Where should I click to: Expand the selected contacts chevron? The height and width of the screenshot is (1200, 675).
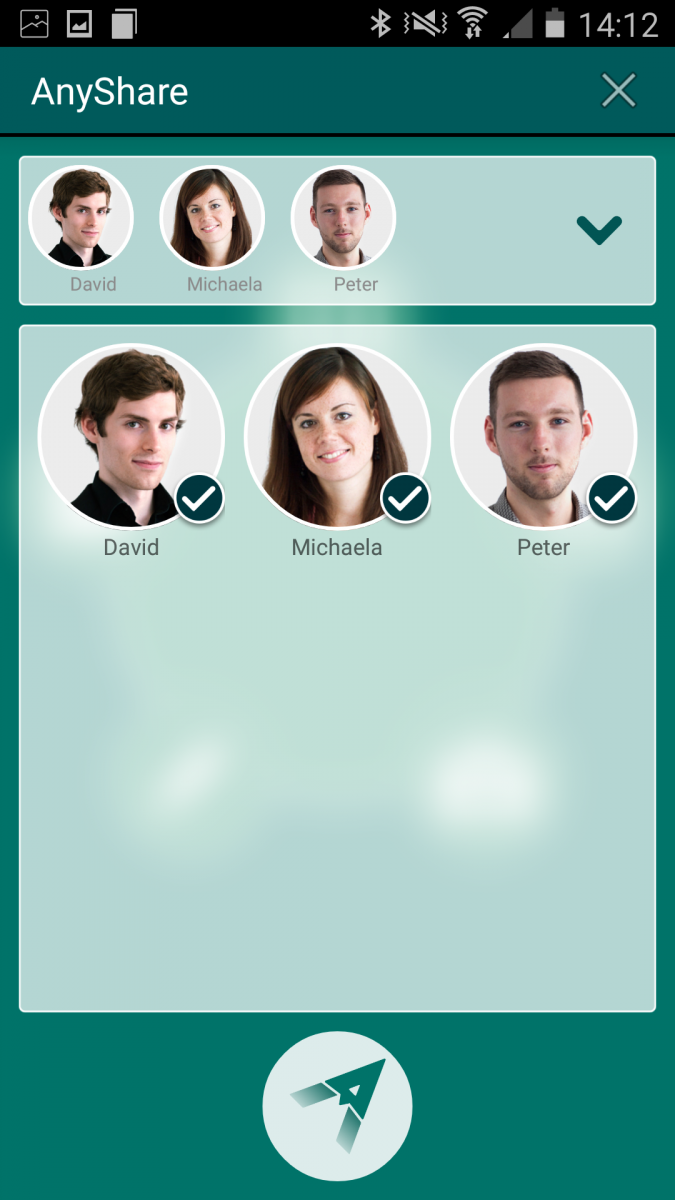(x=599, y=230)
